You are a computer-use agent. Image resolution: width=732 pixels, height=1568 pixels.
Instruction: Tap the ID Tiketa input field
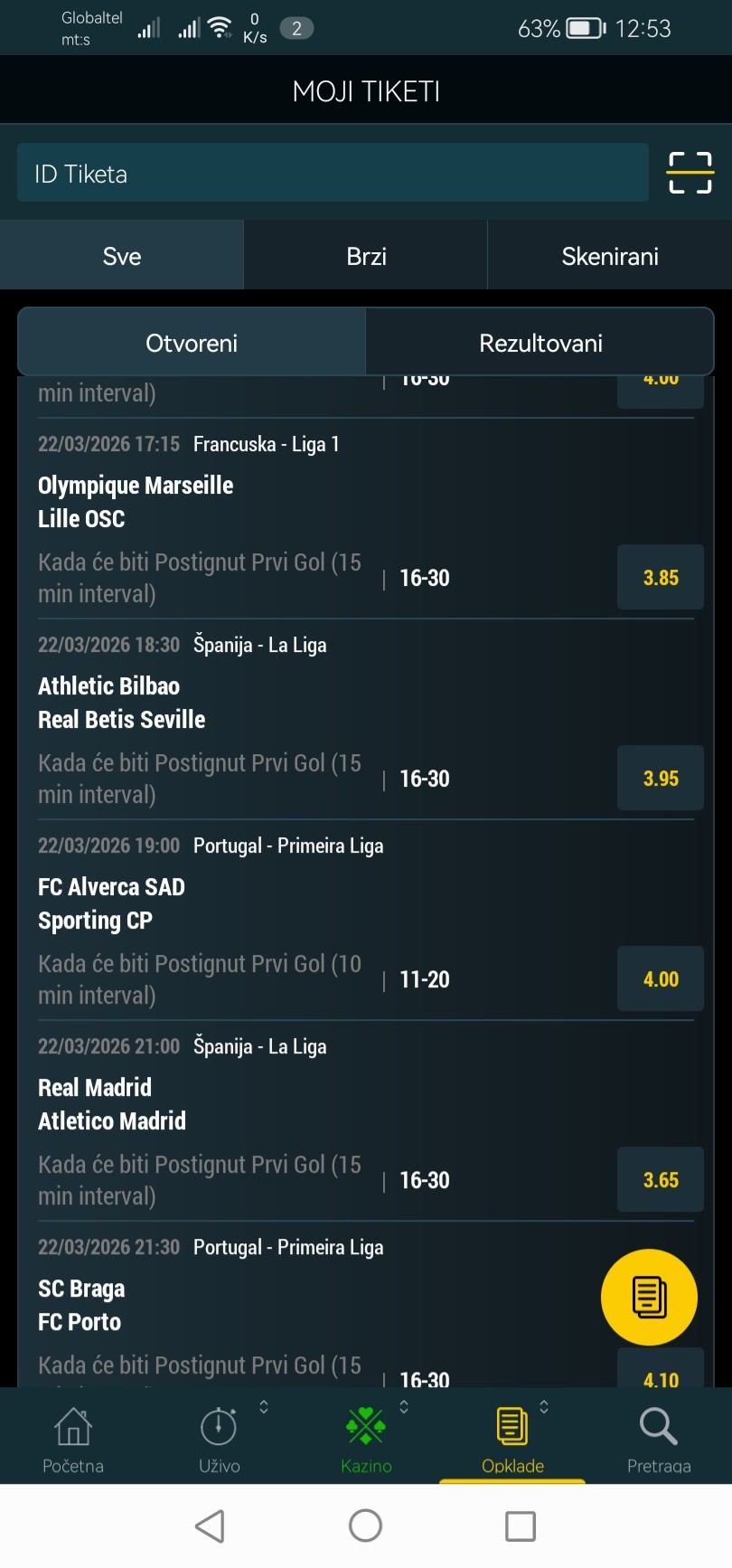[333, 173]
